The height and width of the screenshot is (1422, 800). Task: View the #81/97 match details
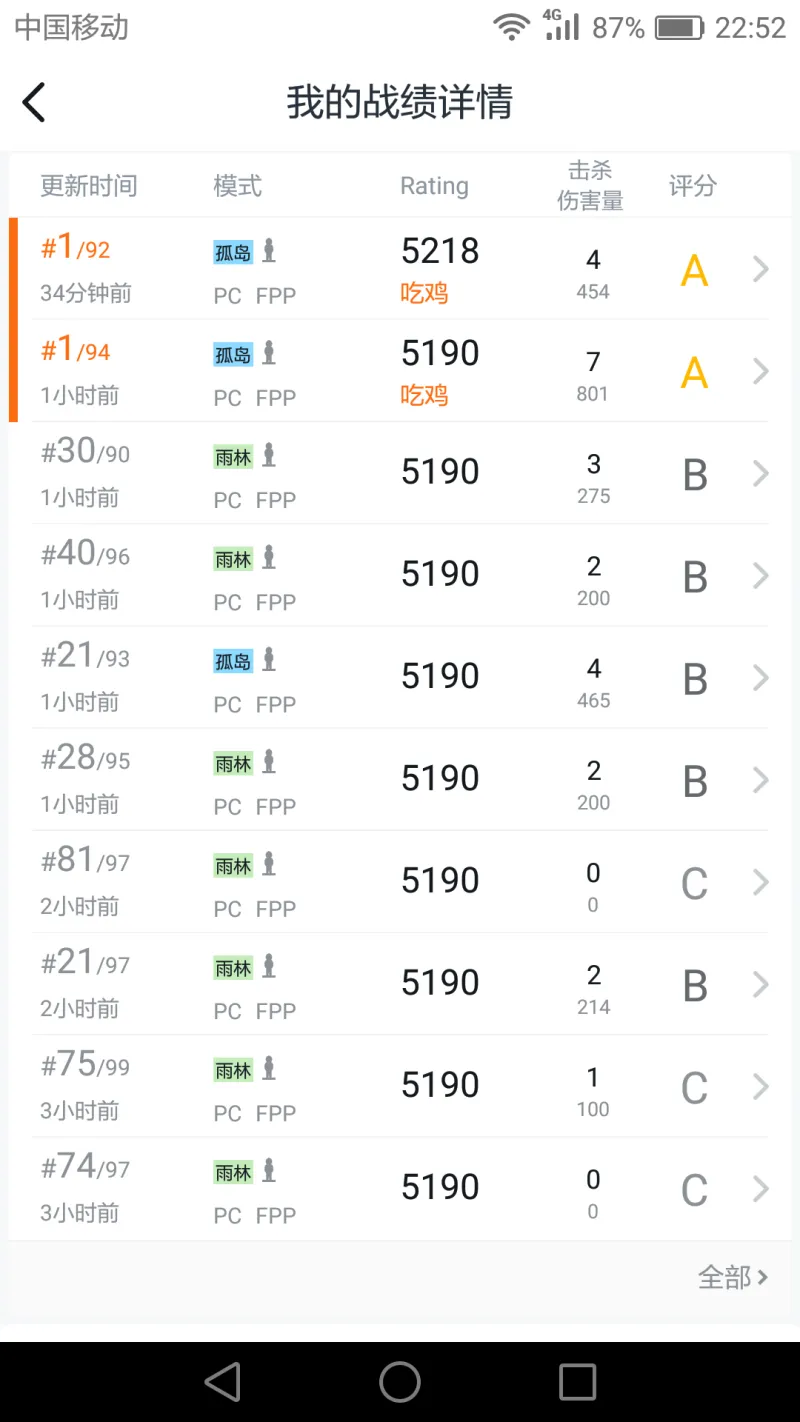(400, 881)
